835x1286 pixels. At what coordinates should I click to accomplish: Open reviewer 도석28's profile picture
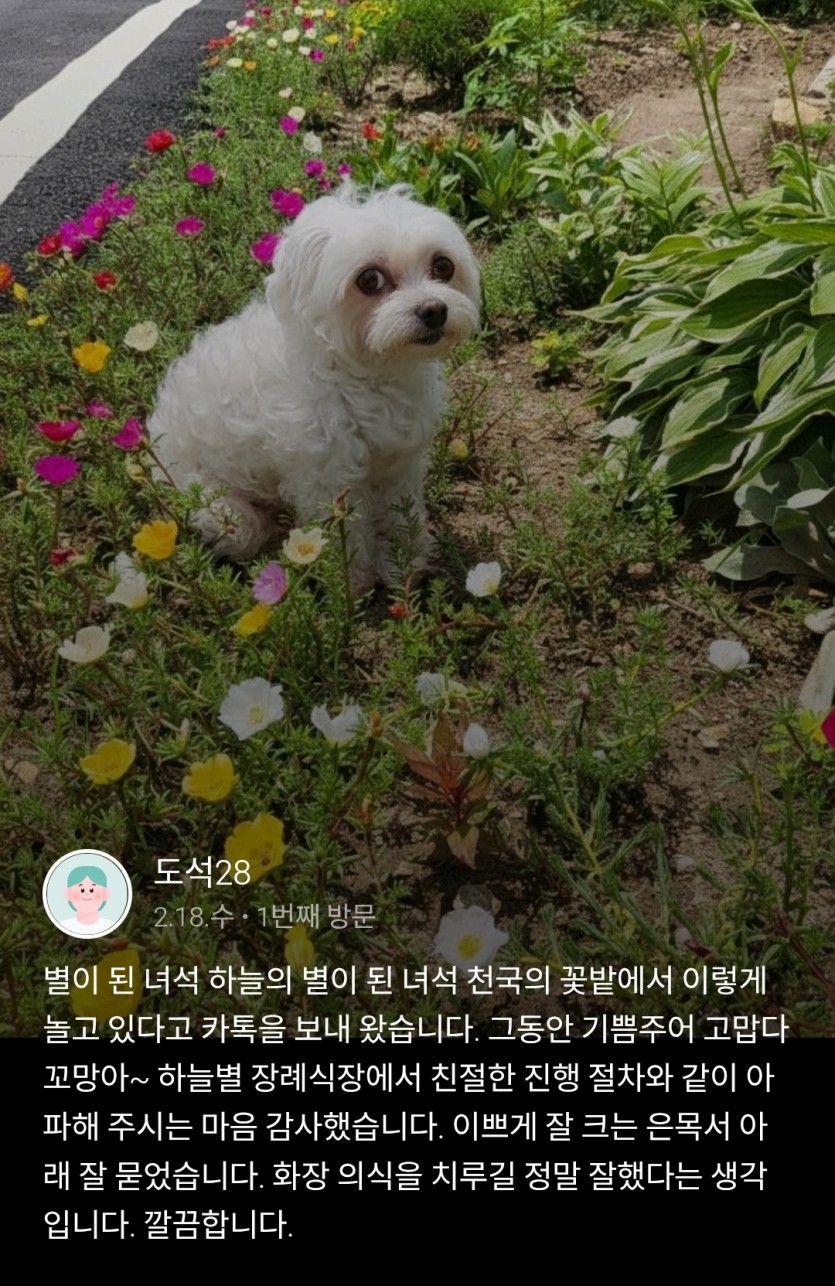(x=87, y=893)
